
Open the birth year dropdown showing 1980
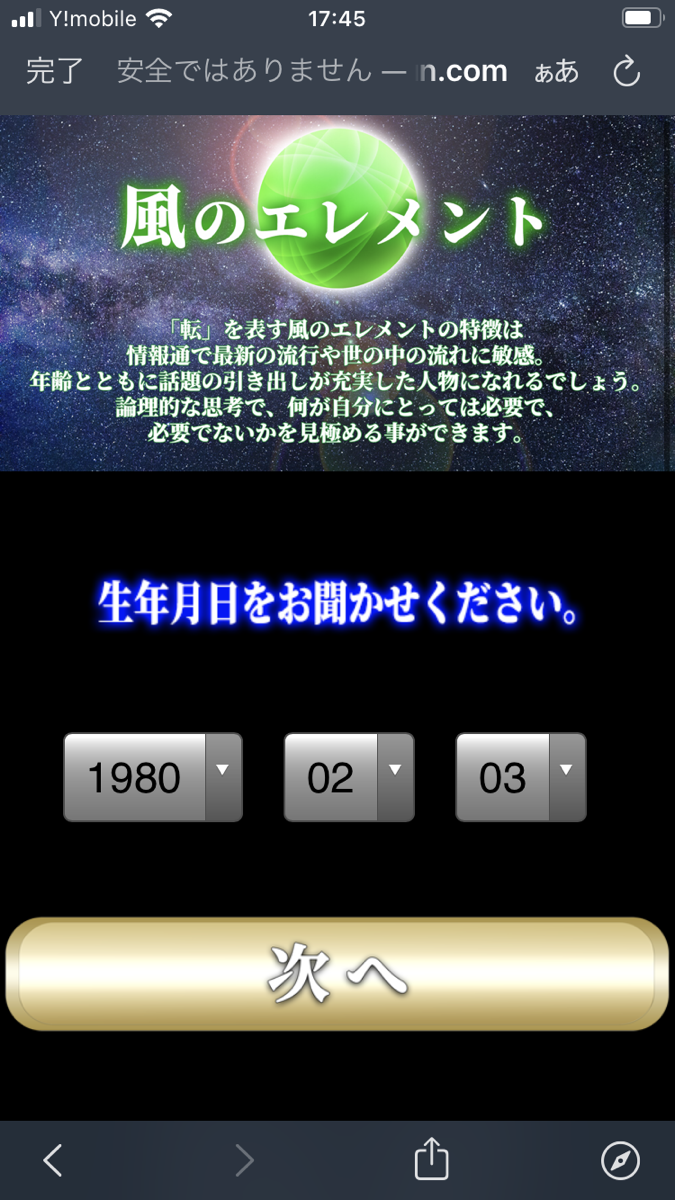(153, 777)
